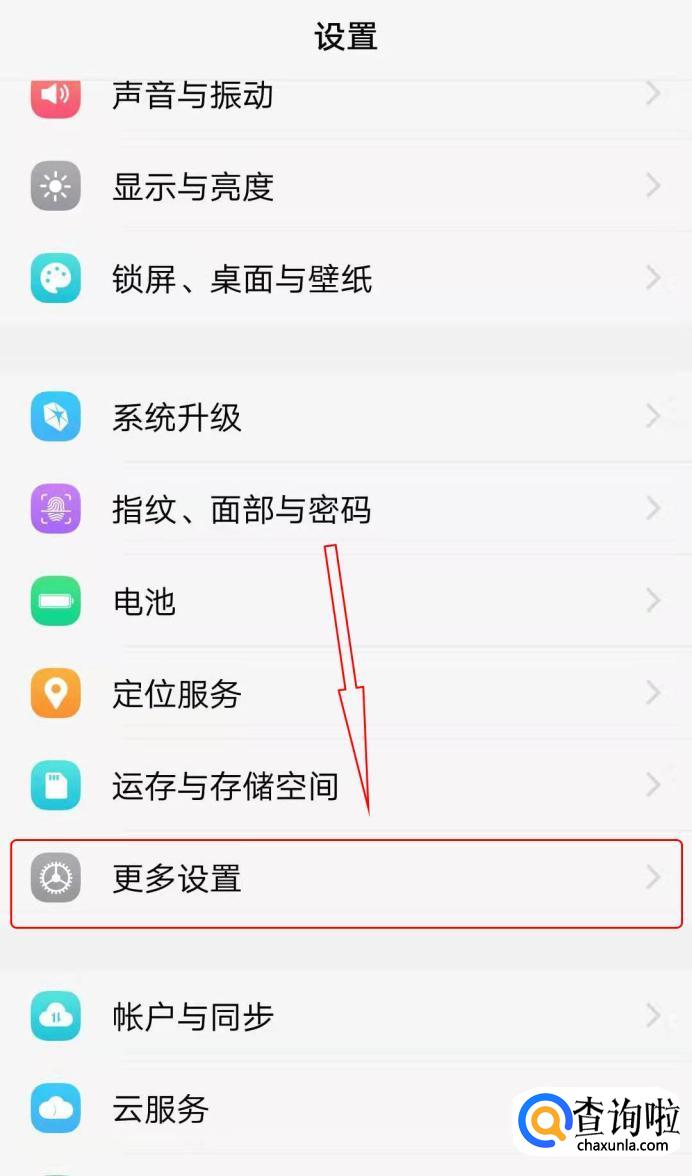Screen dimensions: 692x1176
Task: Open 电池 settings
Action: (346, 601)
